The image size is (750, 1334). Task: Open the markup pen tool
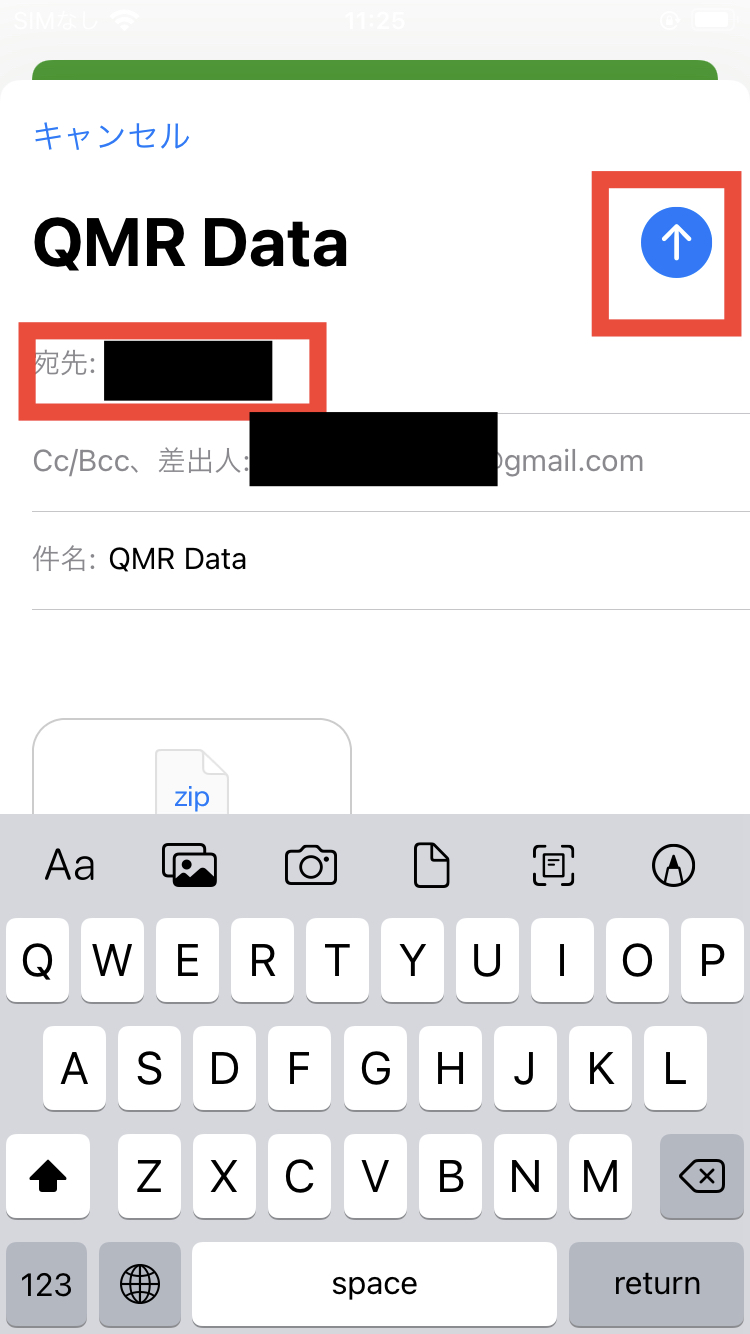[x=673, y=865]
